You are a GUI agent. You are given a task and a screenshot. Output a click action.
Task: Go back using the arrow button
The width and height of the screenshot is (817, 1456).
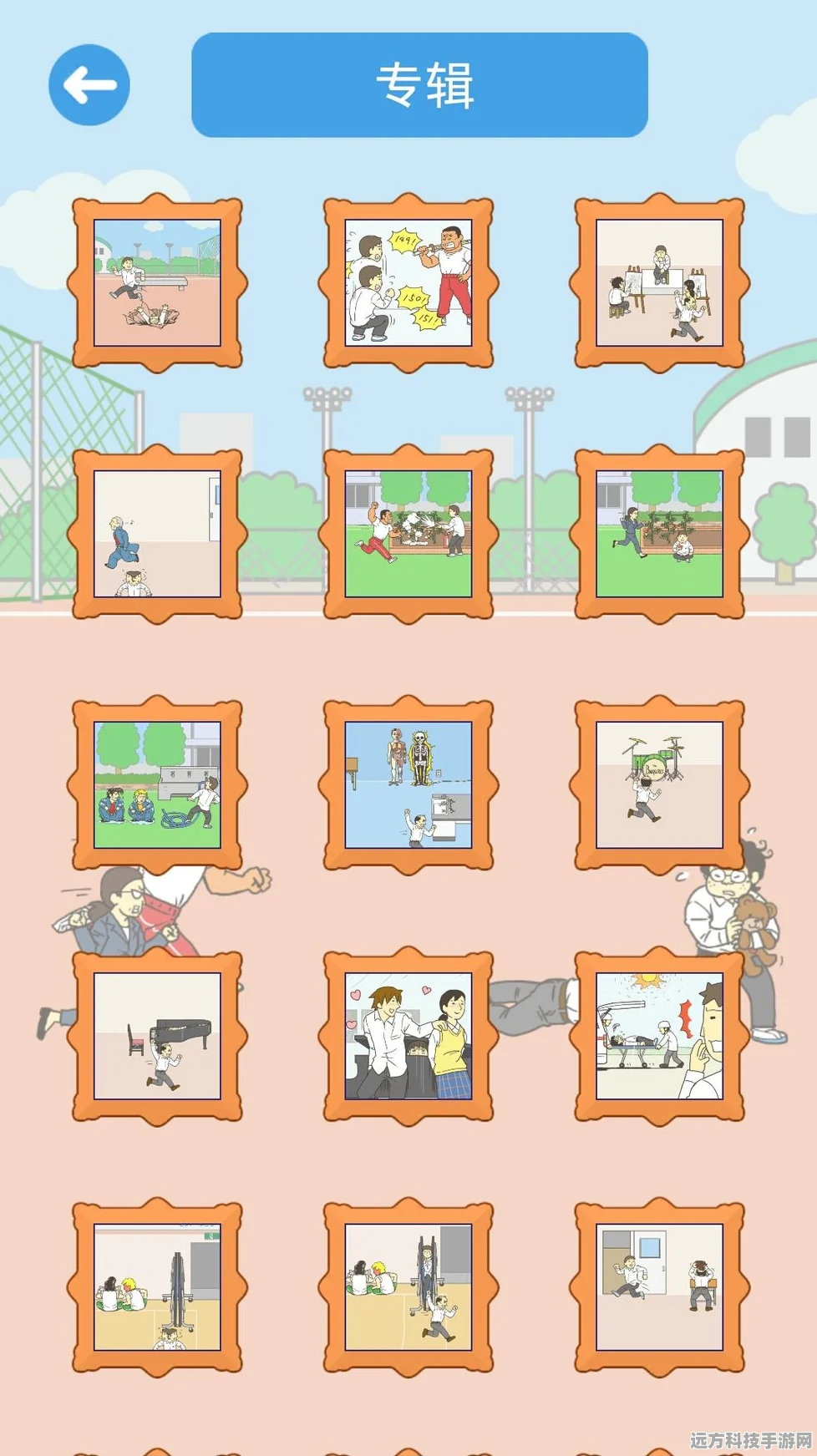tap(89, 85)
